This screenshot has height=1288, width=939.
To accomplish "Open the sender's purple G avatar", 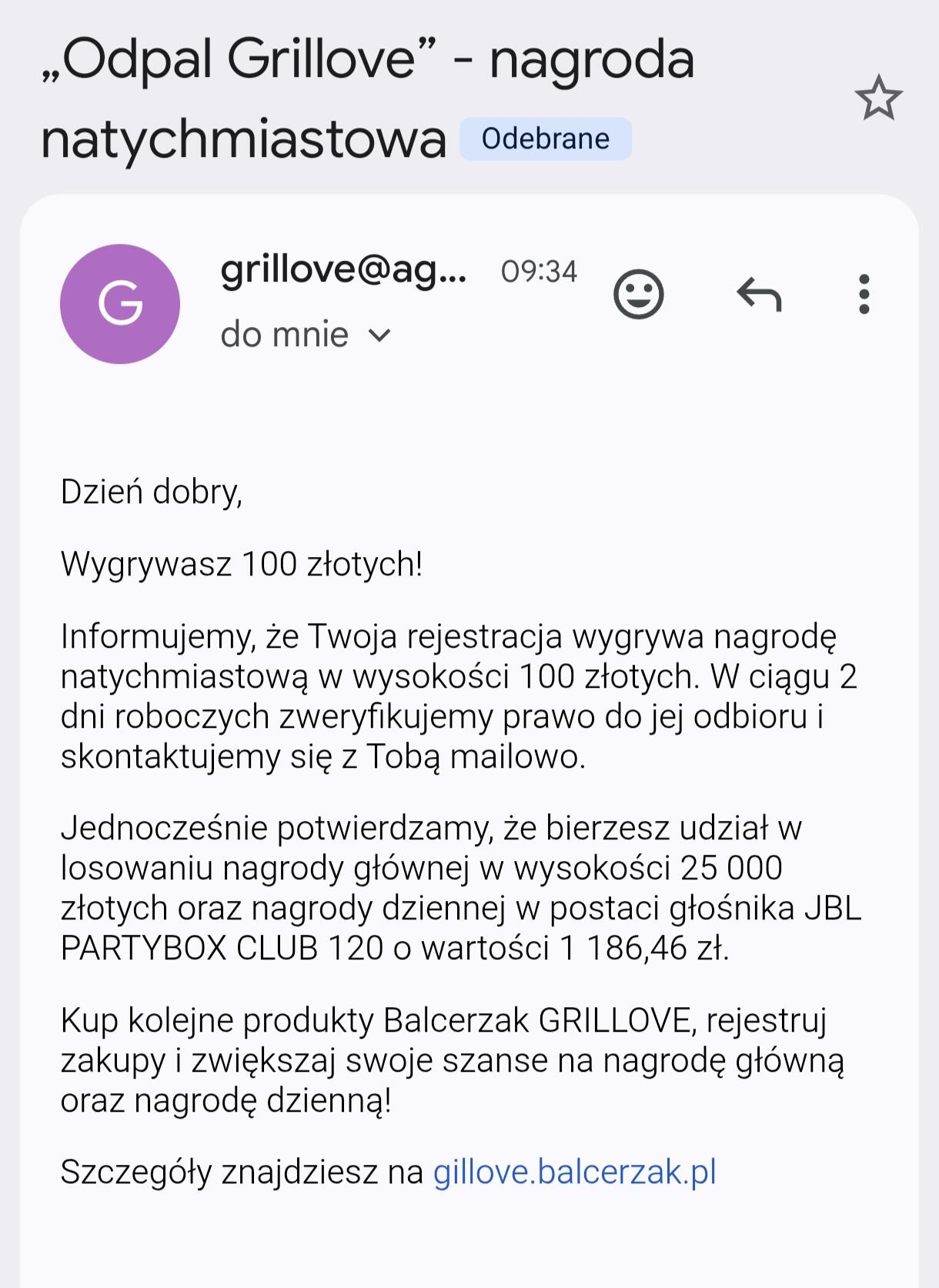I will coord(120,304).
